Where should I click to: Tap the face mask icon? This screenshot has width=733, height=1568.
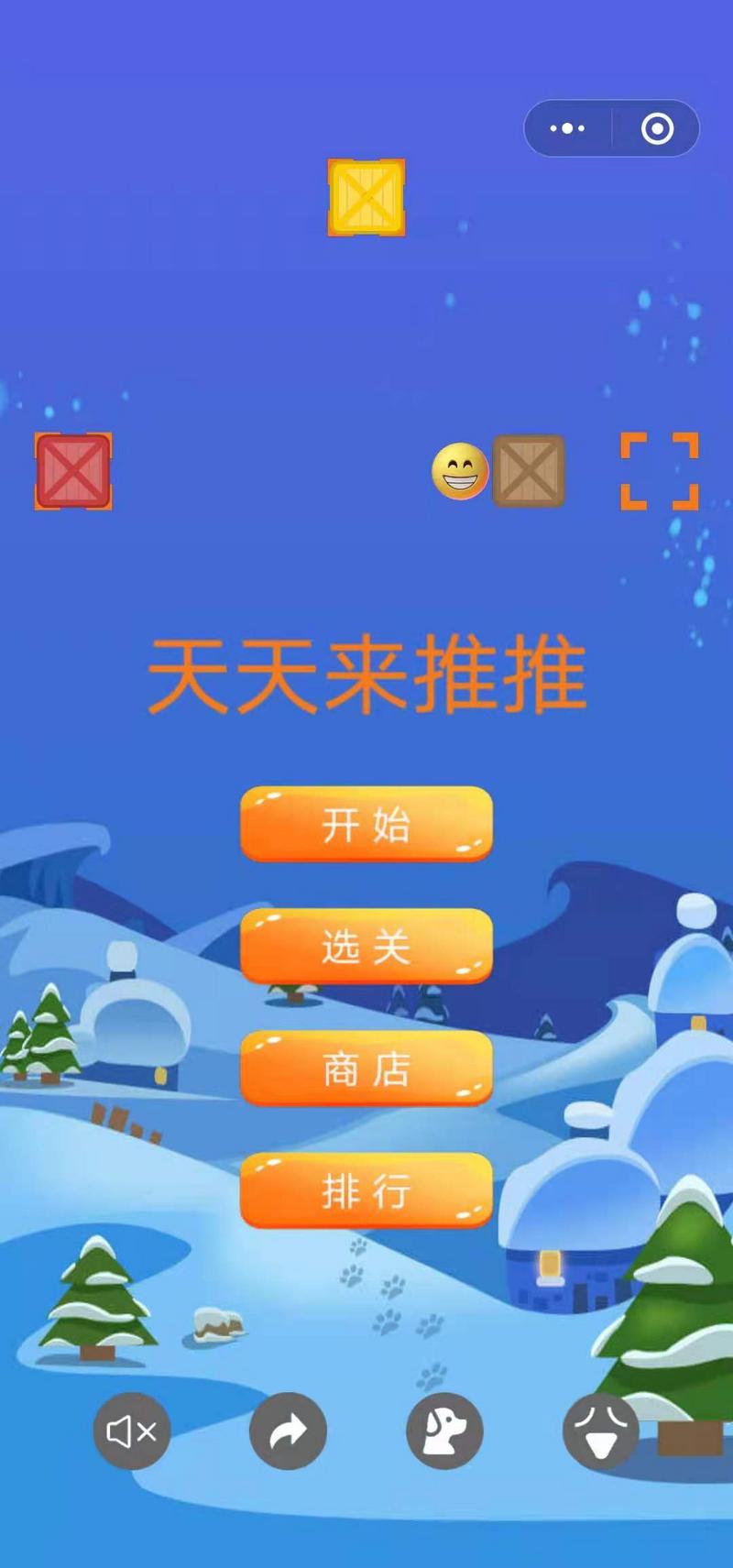(600, 1431)
